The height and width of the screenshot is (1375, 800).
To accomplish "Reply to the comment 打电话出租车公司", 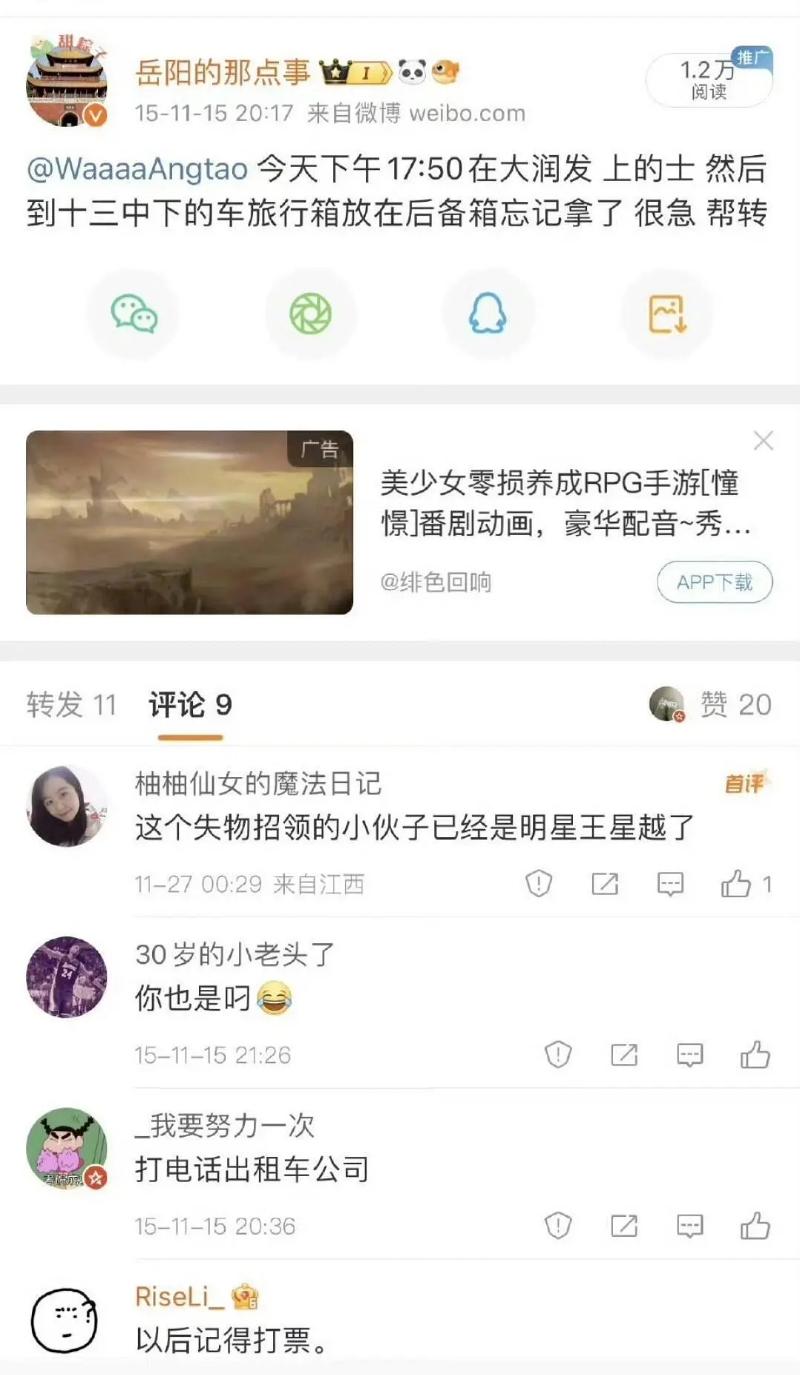I will pos(690,1226).
